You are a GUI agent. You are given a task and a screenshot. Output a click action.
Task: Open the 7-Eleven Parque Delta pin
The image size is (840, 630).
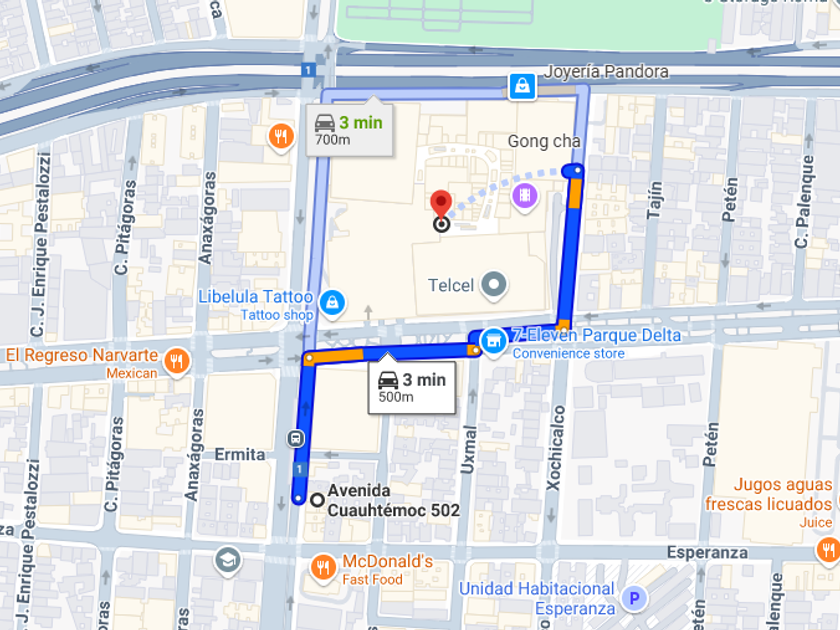point(493,340)
